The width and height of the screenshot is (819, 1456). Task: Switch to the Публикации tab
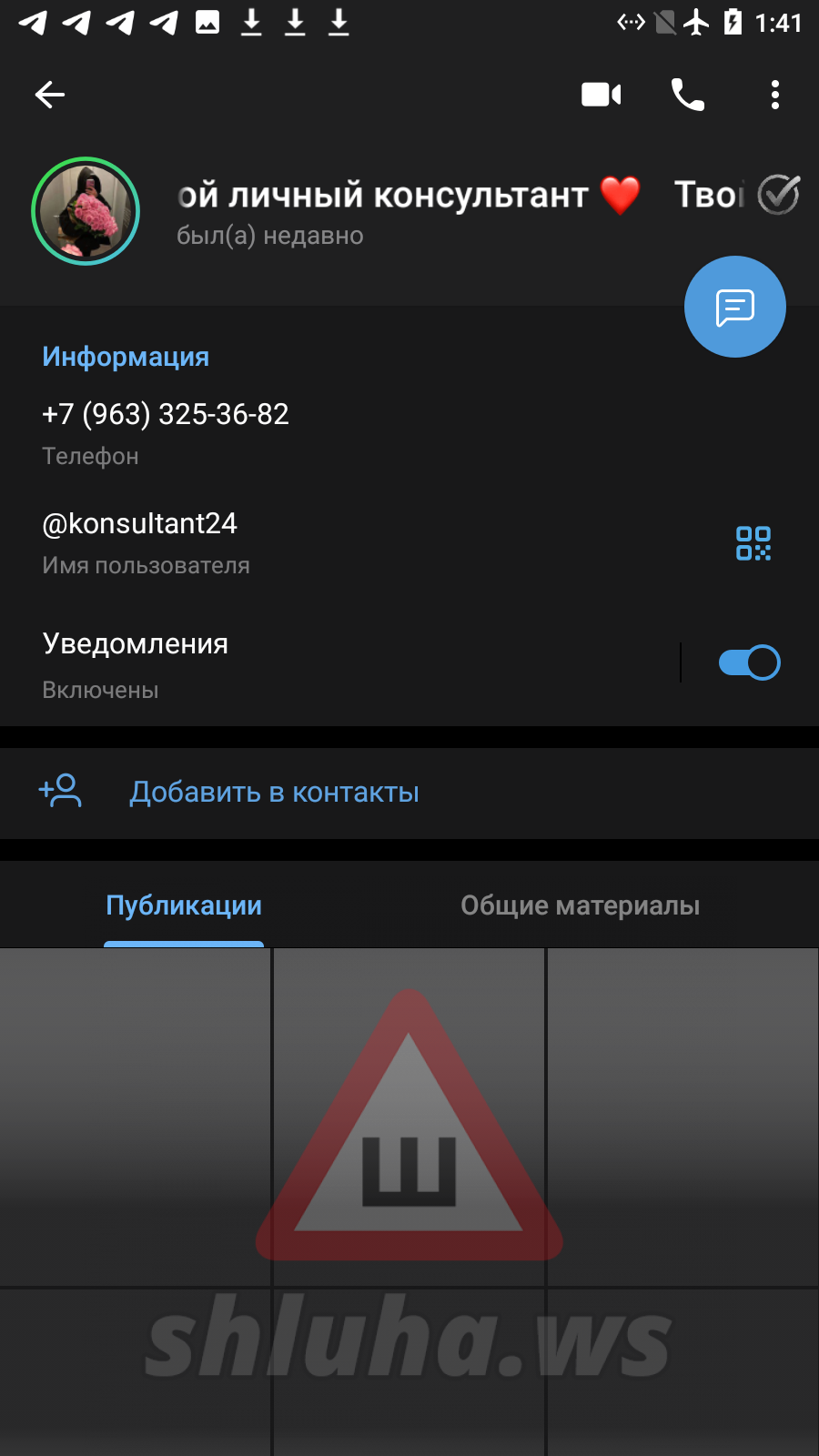184,905
